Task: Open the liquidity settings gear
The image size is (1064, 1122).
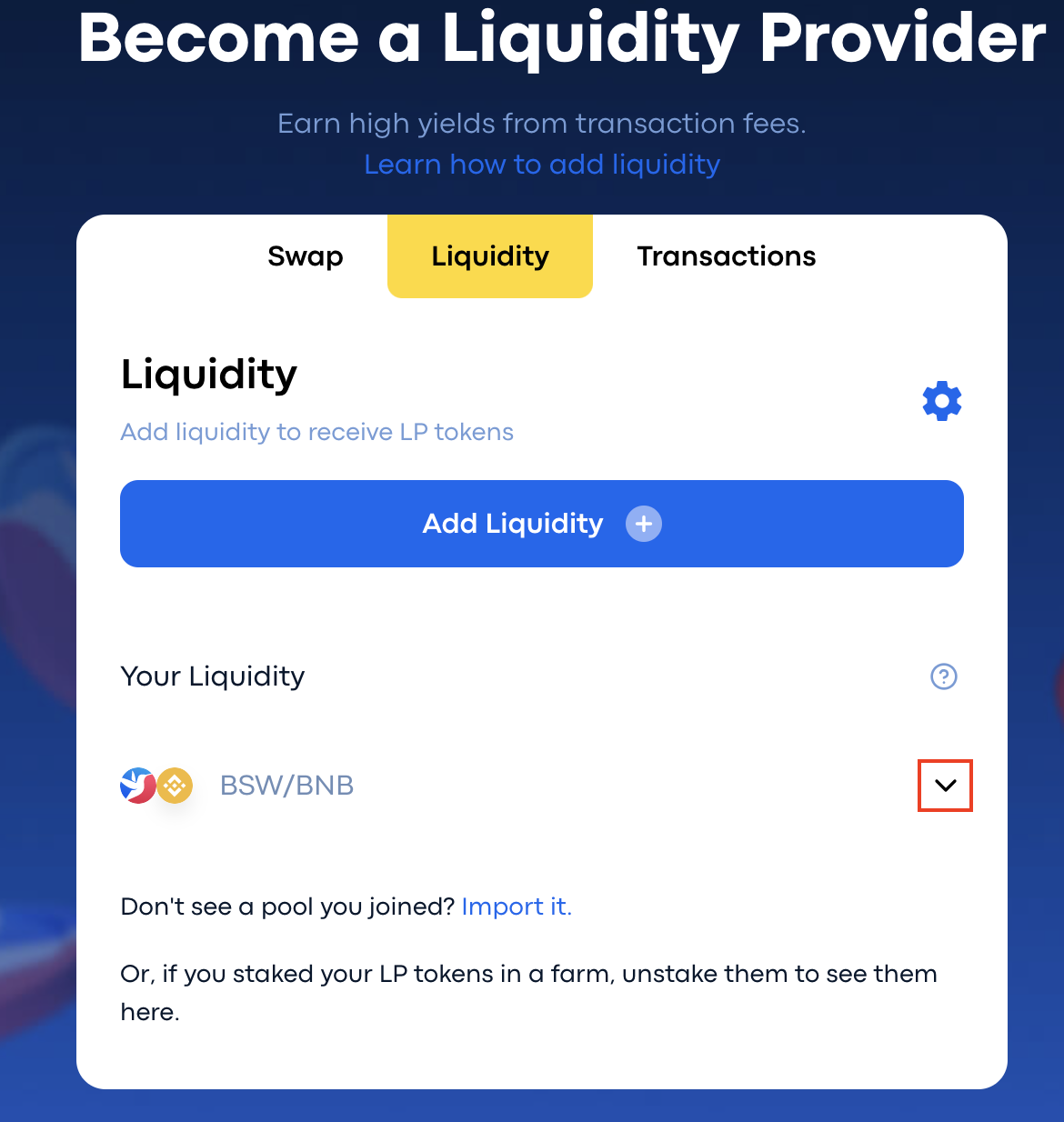Action: [942, 401]
